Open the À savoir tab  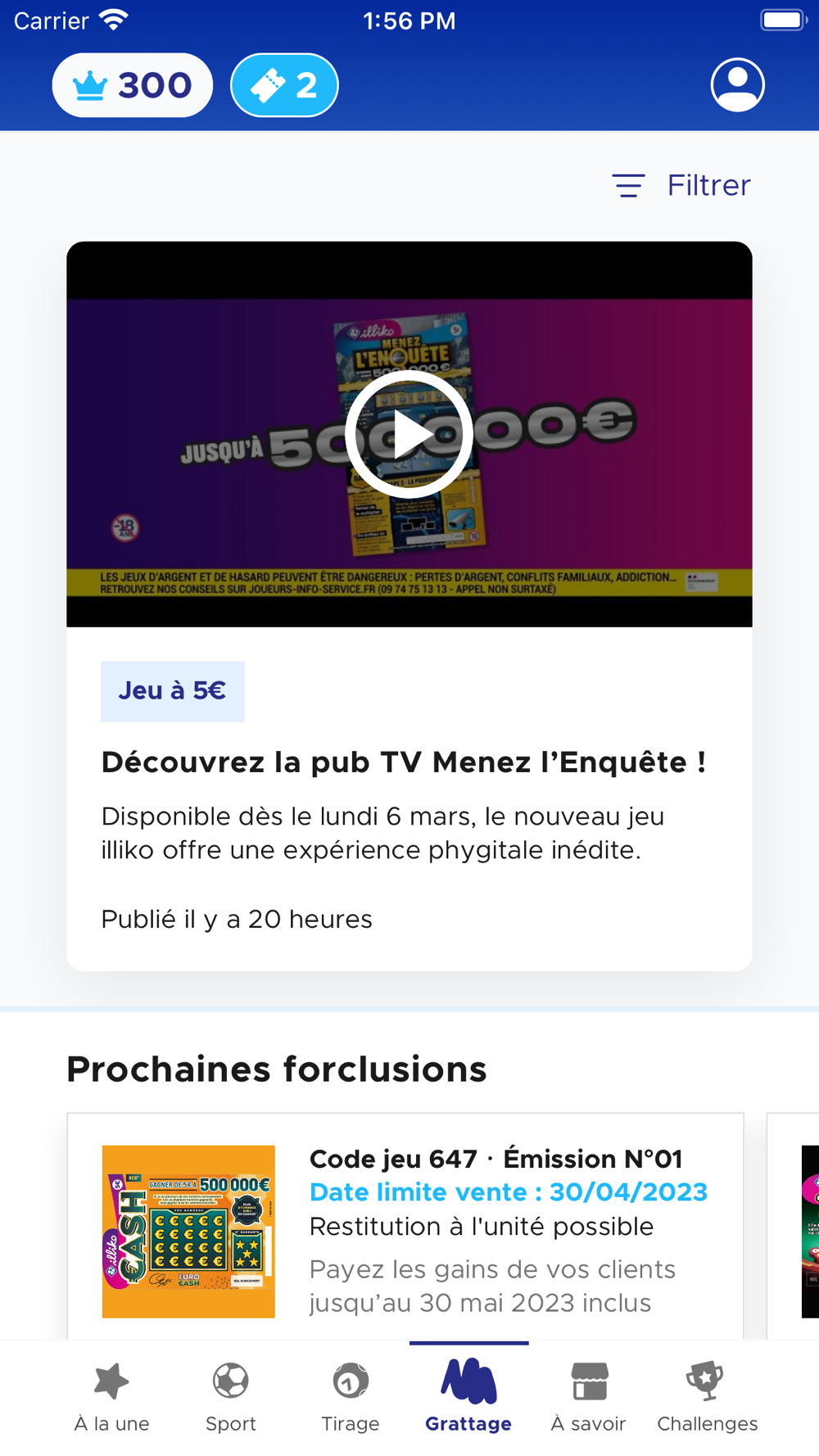[588, 1397]
